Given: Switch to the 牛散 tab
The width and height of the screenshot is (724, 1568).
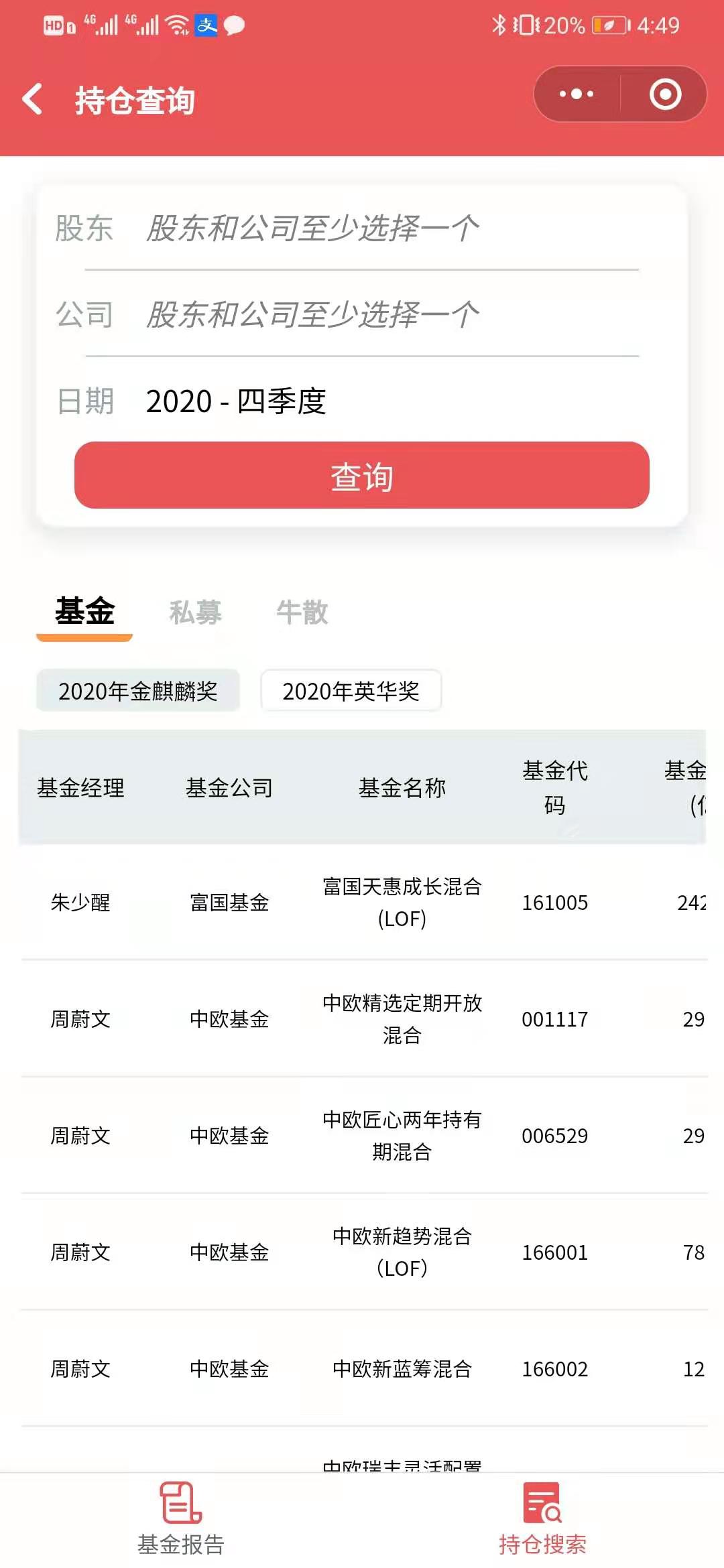Looking at the screenshot, I should pyautogui.click(x=302, y=612).
